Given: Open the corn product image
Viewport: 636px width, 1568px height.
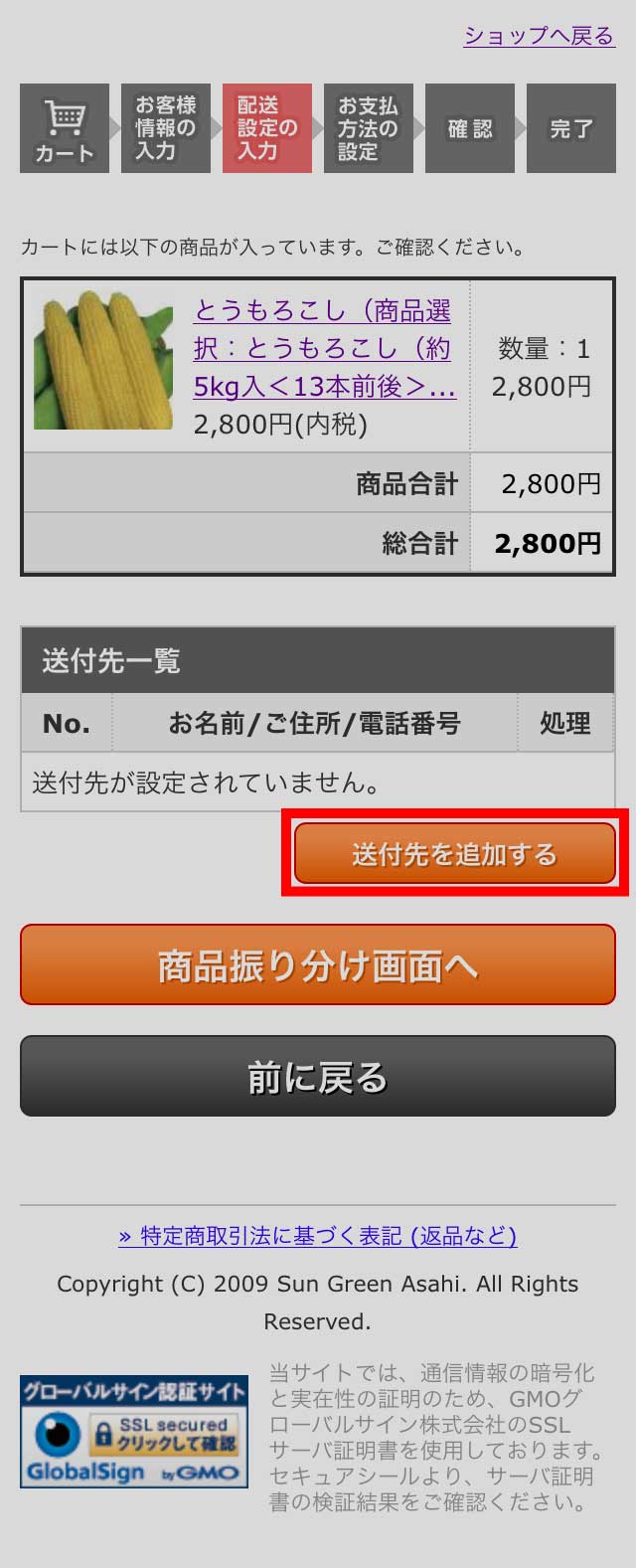Looking at the screenshot, I should coord(103,360).
